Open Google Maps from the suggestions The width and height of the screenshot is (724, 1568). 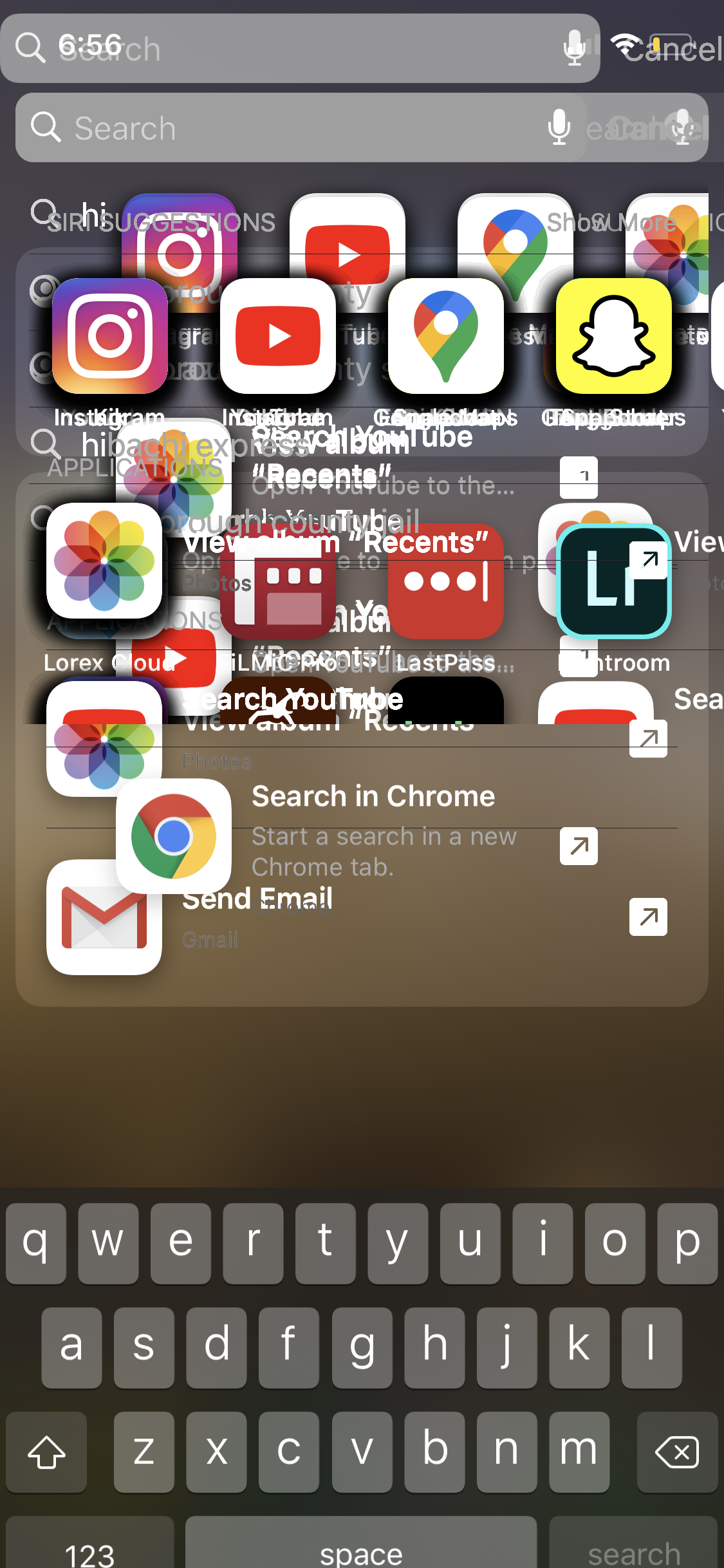pos(446,337)
